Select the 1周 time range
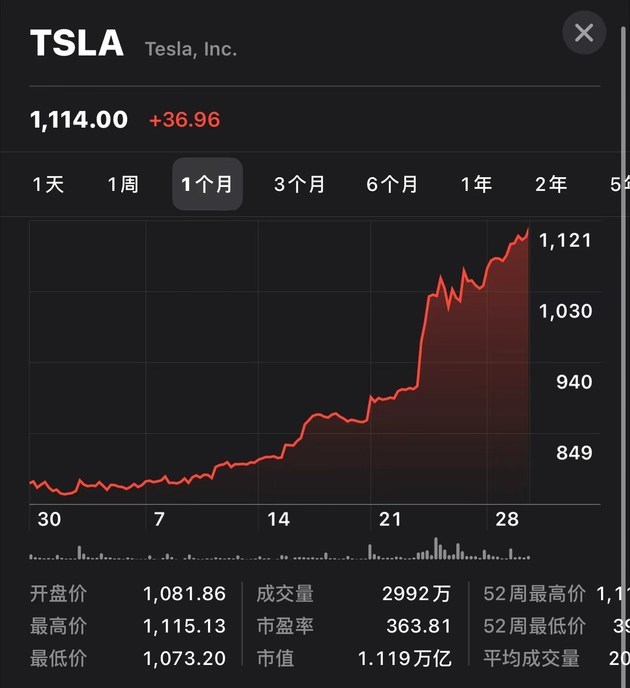This screenshot has width=630, height=688. tap(123, 184)
